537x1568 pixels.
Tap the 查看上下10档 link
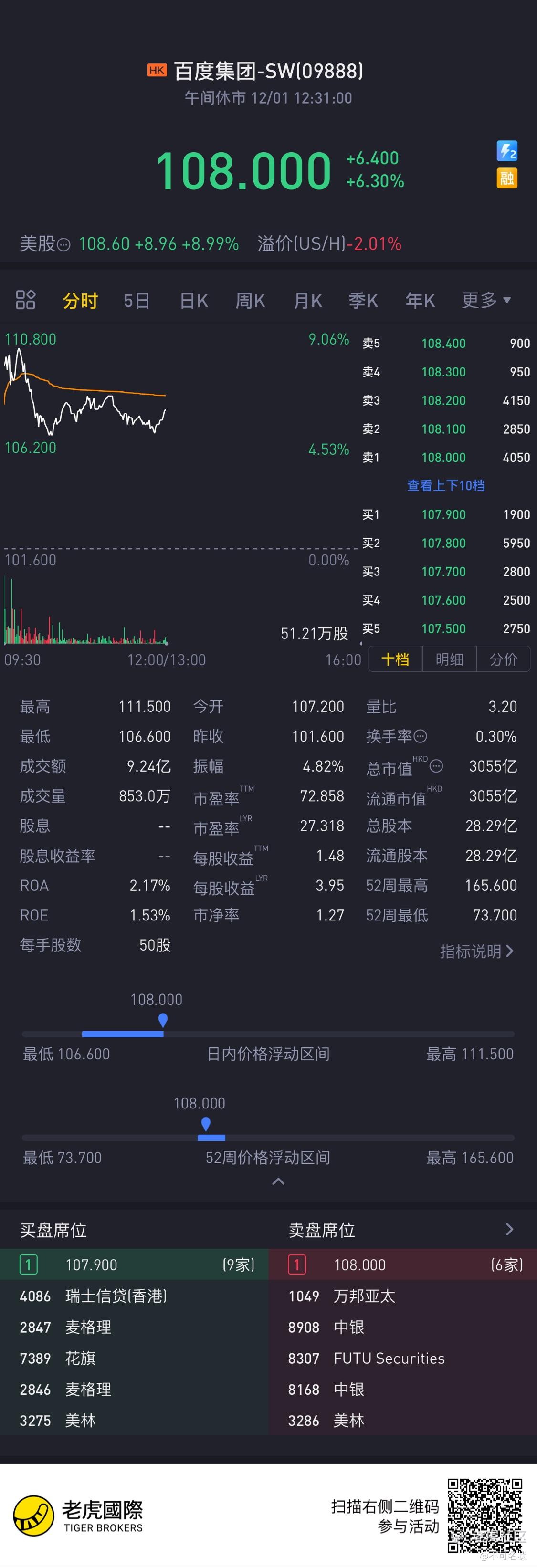pyautogui.click(x=446, y=486)
